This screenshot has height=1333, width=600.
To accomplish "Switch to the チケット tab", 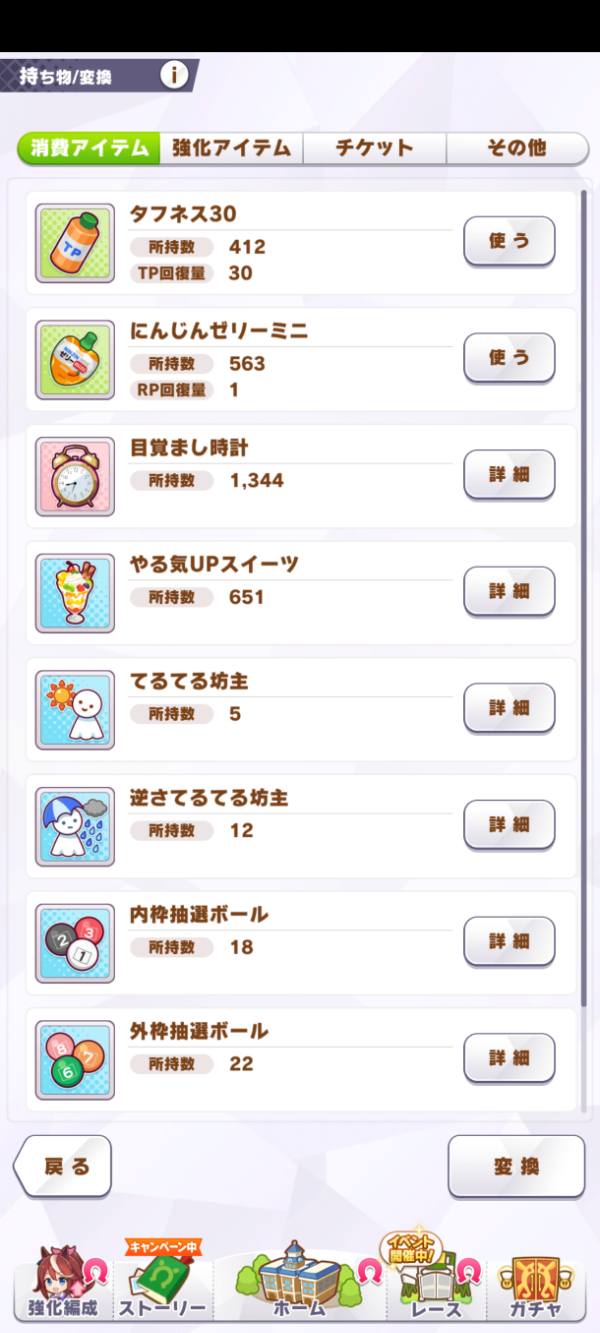I will [374, 148].
